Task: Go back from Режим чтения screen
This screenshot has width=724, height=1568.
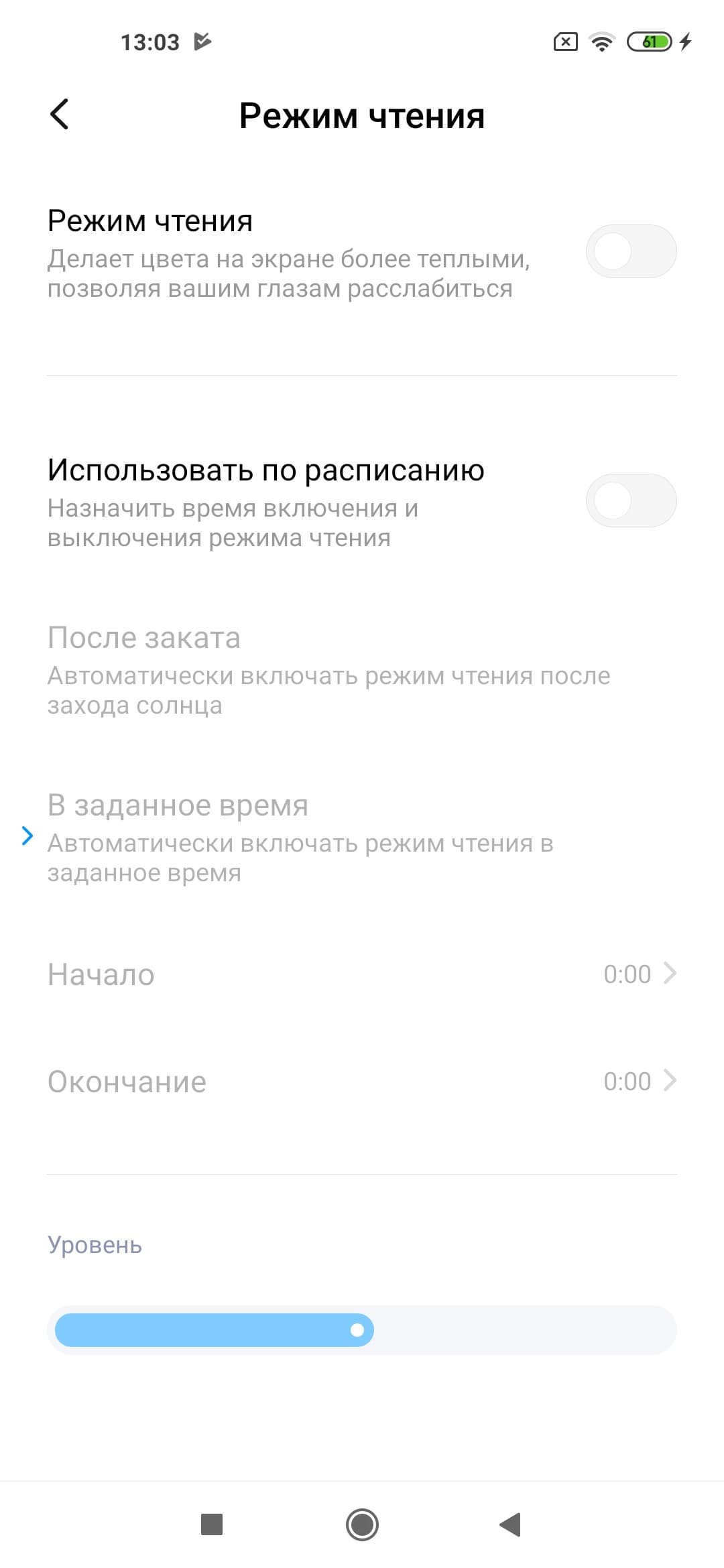Action: click(60, 115)
